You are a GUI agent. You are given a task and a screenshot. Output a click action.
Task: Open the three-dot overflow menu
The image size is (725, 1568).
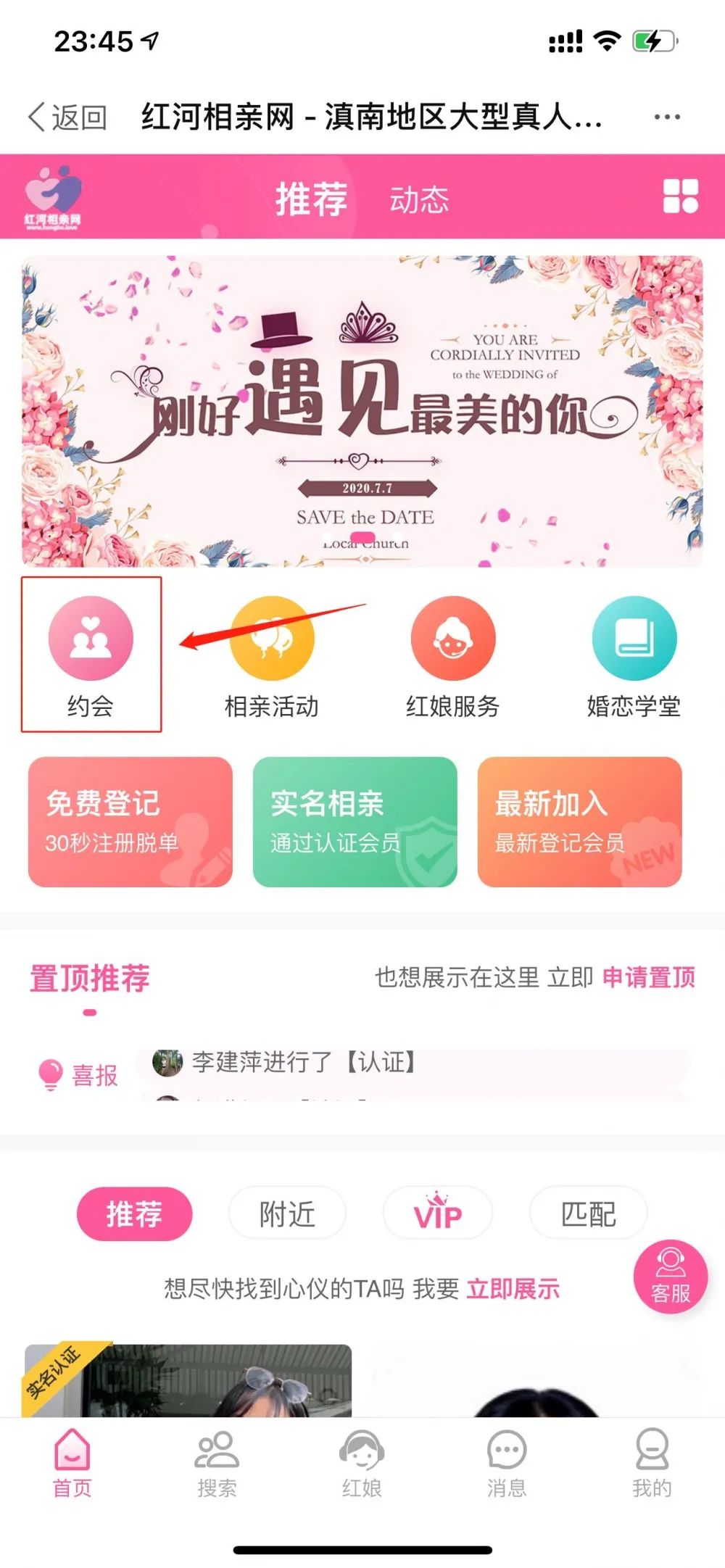tap(666, 117)
